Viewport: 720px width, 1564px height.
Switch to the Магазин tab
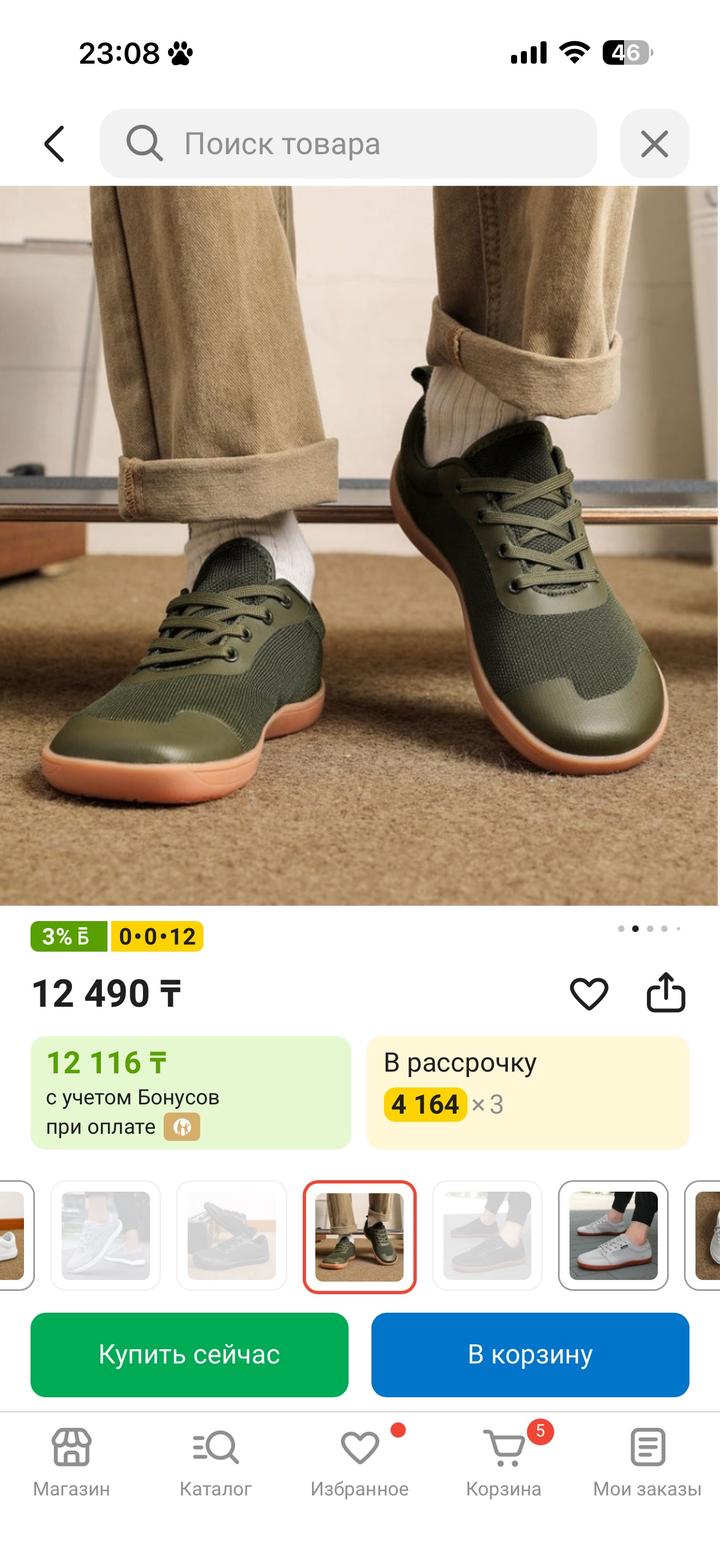(x=71, y=1462)
